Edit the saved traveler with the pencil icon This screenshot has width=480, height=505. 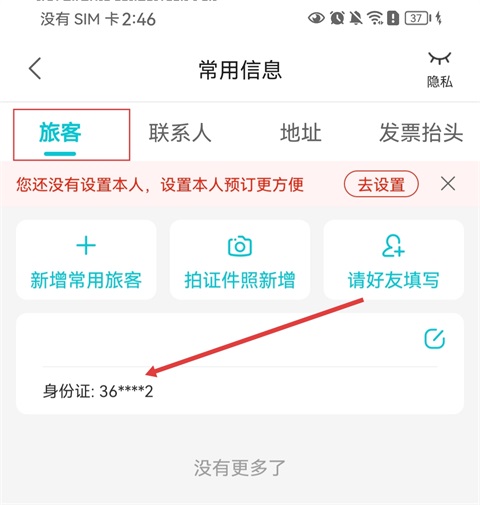pos(434,339)
